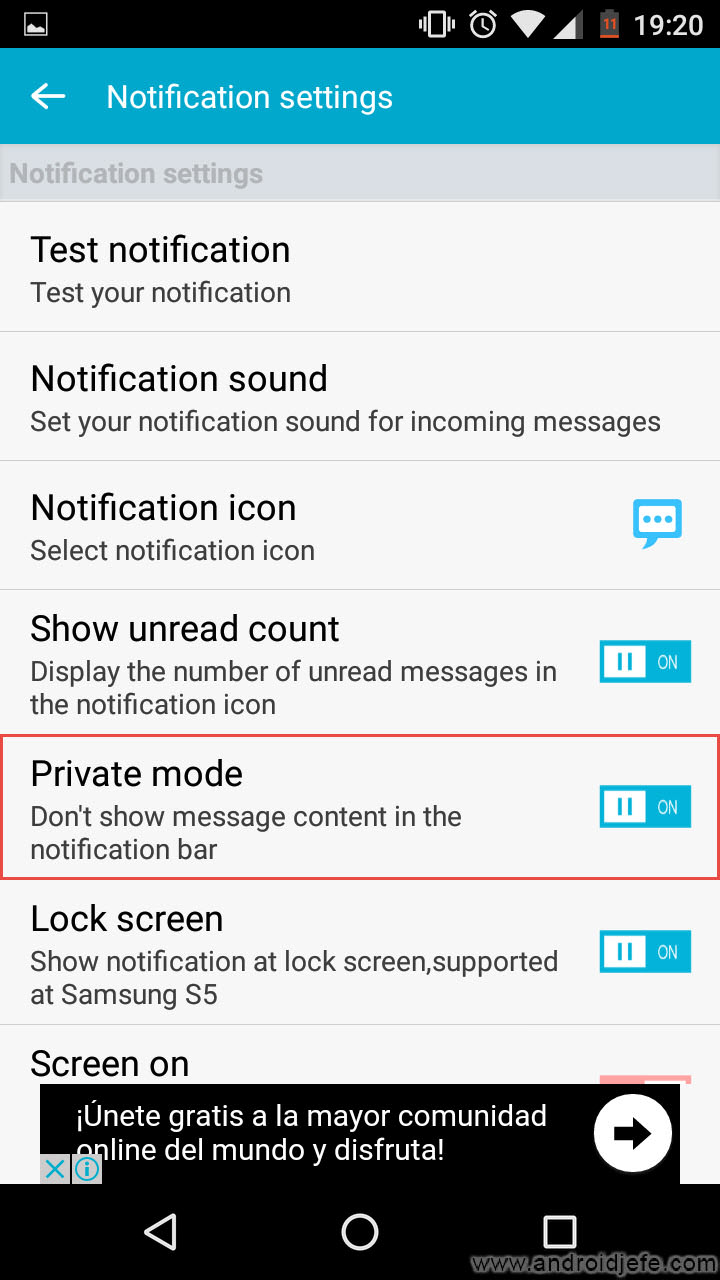
Task: Open recent apps
Action: click(x=559, y=1232)
